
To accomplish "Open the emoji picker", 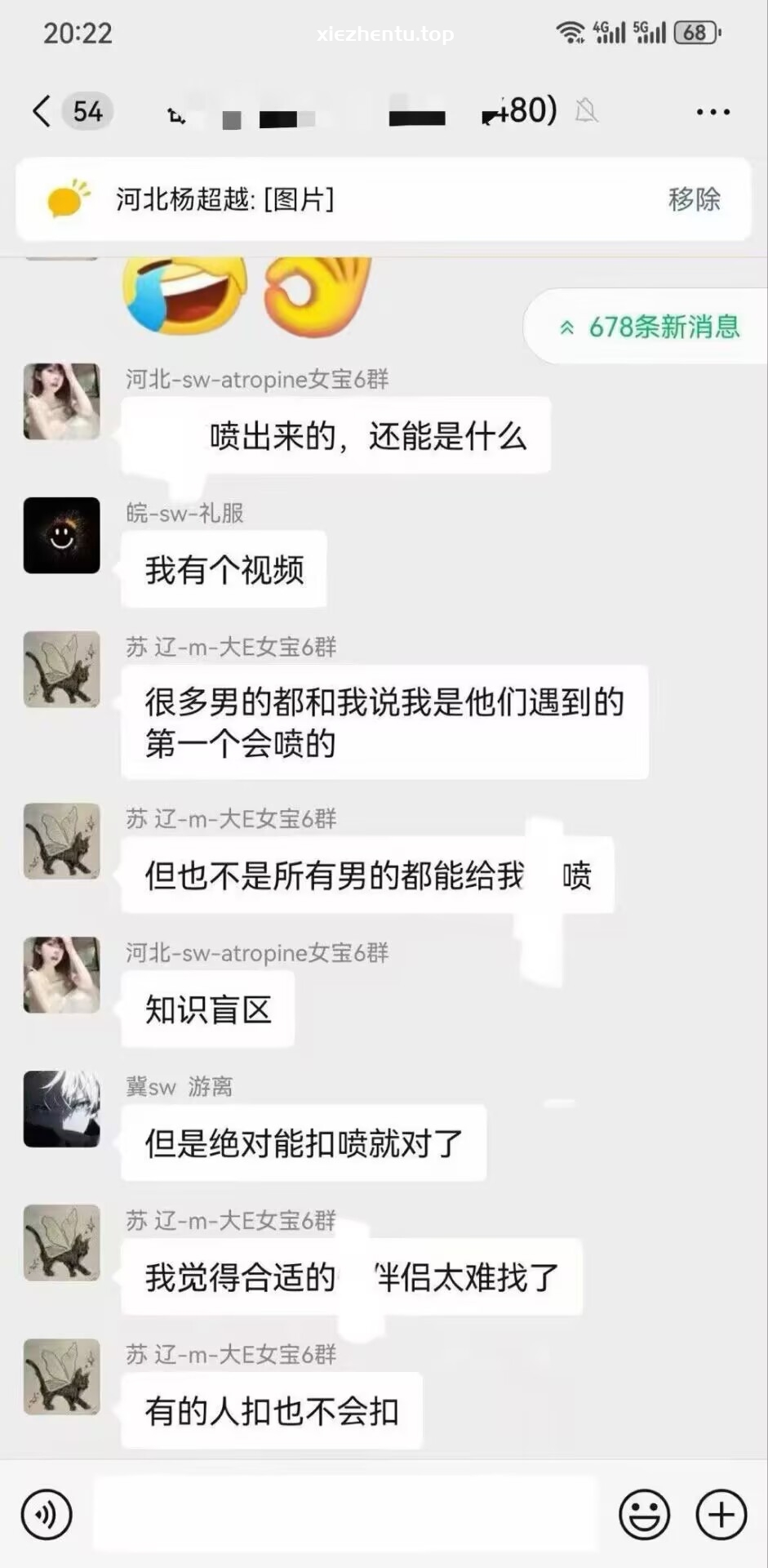I will [644, 1515].
